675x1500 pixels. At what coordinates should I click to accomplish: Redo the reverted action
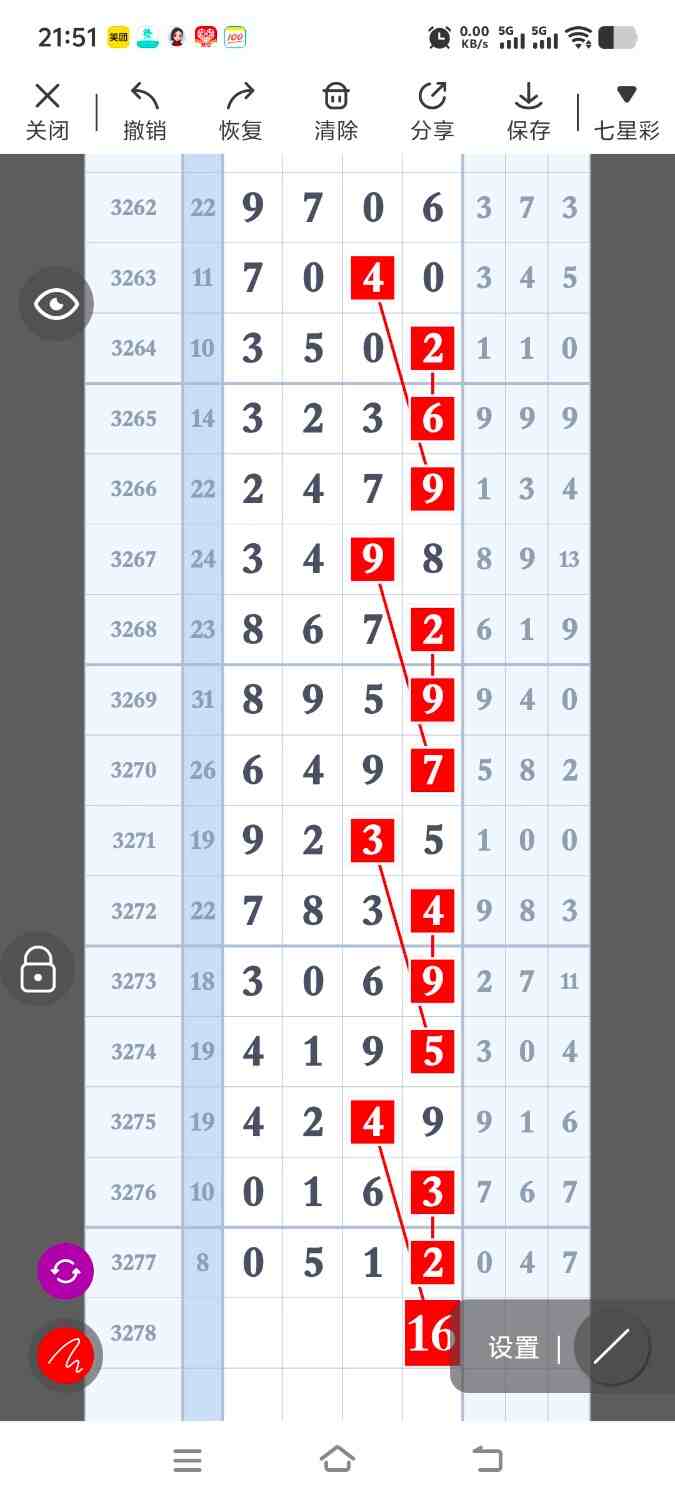(240, 111)
